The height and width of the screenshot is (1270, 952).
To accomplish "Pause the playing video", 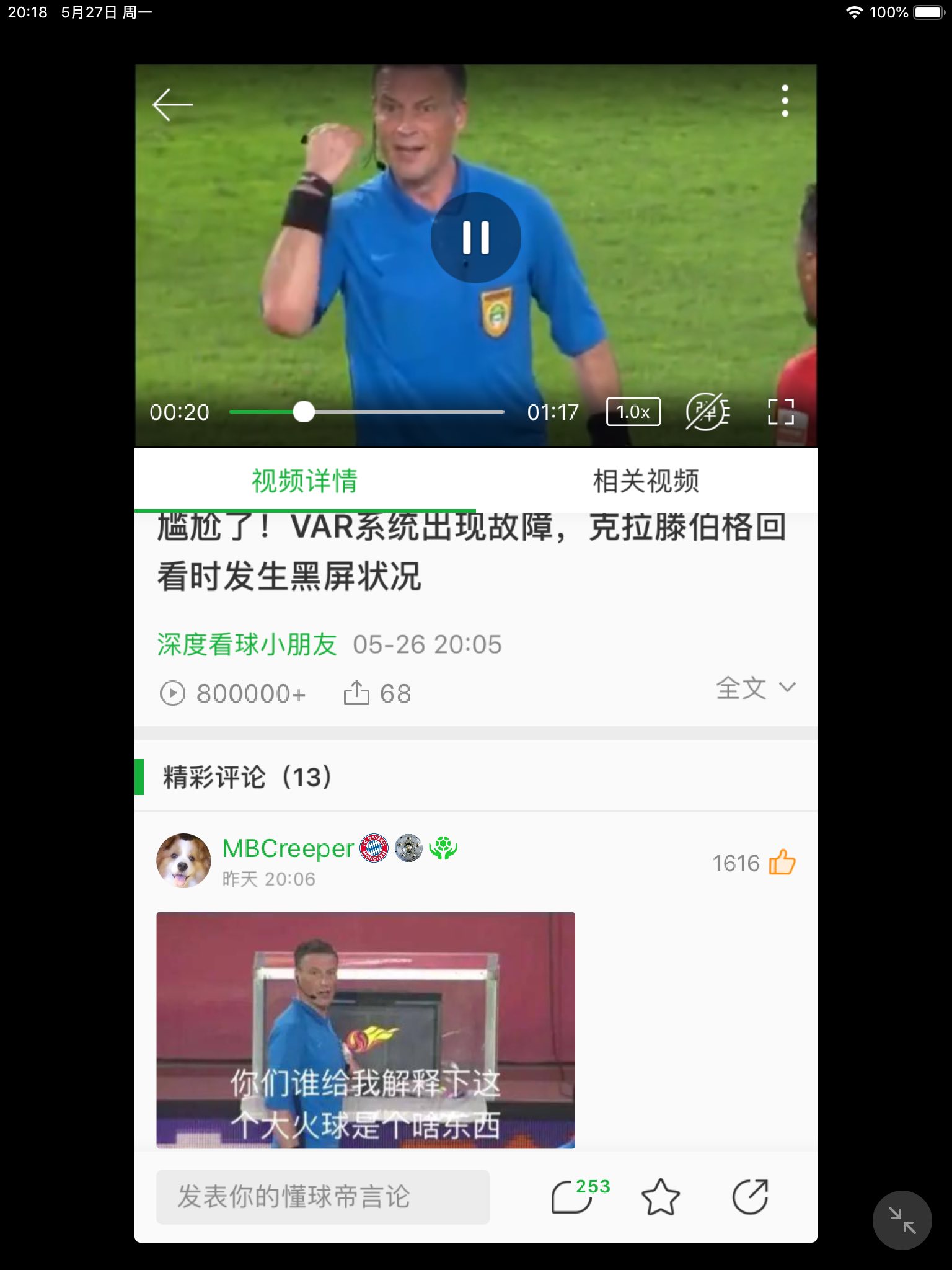I will [x=475, y=238].
